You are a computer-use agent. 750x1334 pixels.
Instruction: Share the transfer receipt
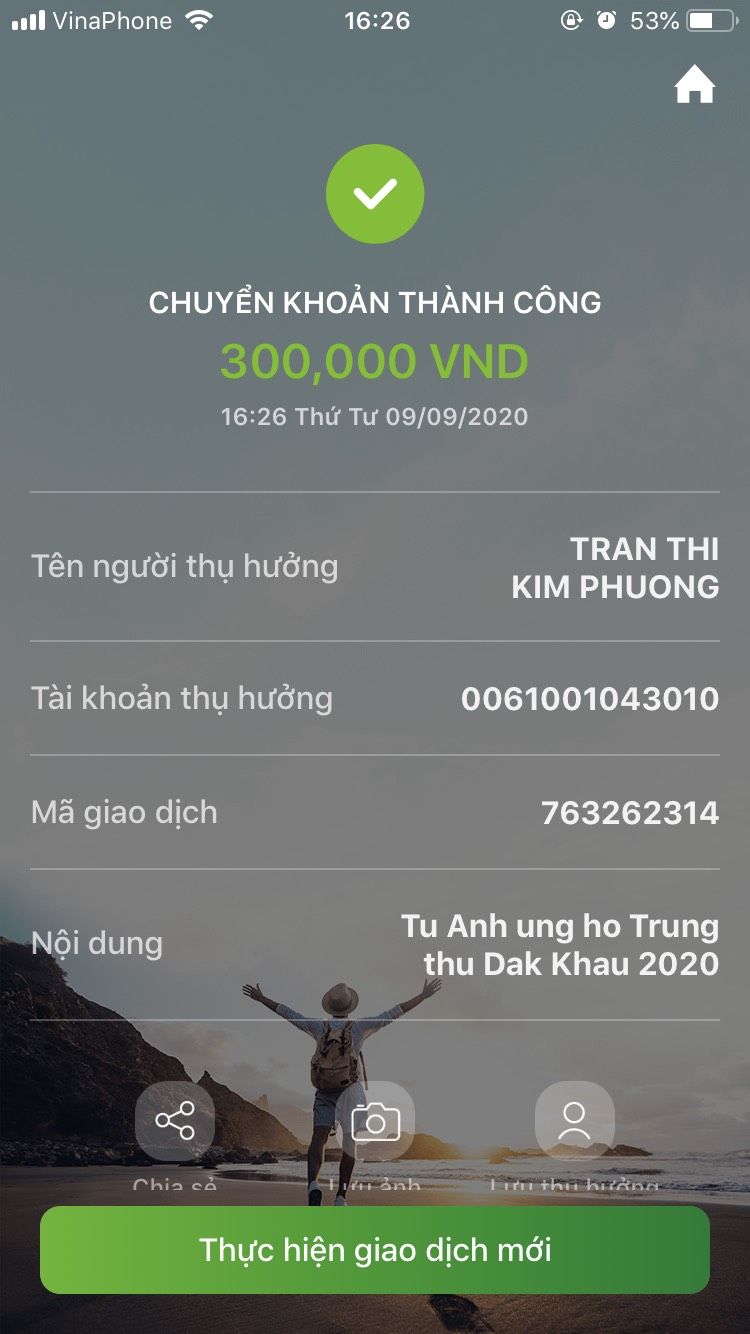click(x=175, y=1121)
